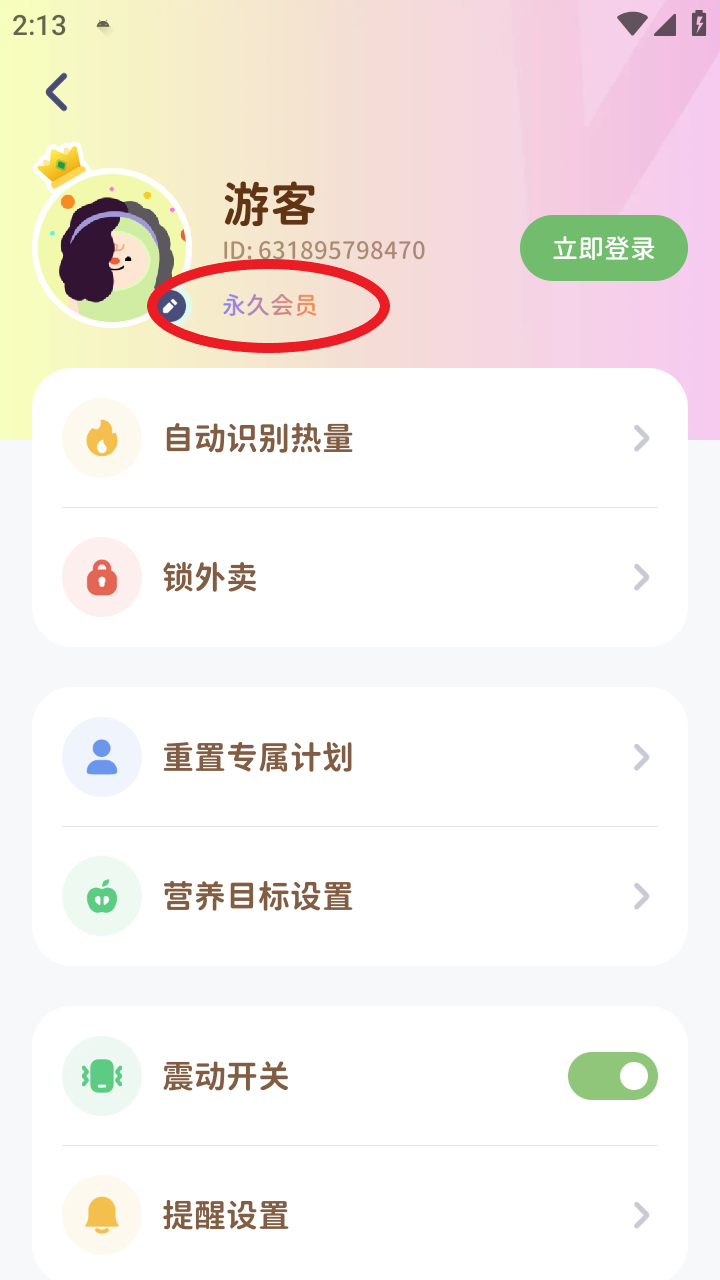Click the battery indicator in the status bar
The height and width of the screenshot is (1280, 720).
699,24
